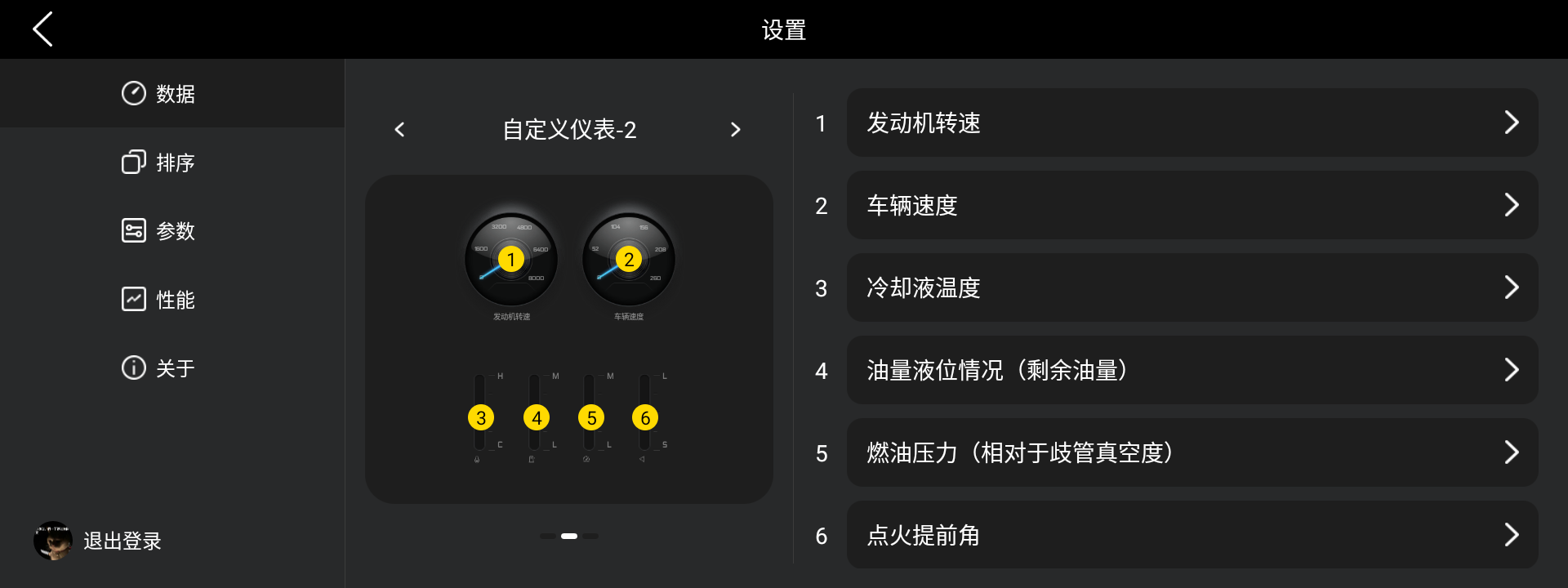
Task: Select the 数据 section in the sidebar
Action: (159, 94)
